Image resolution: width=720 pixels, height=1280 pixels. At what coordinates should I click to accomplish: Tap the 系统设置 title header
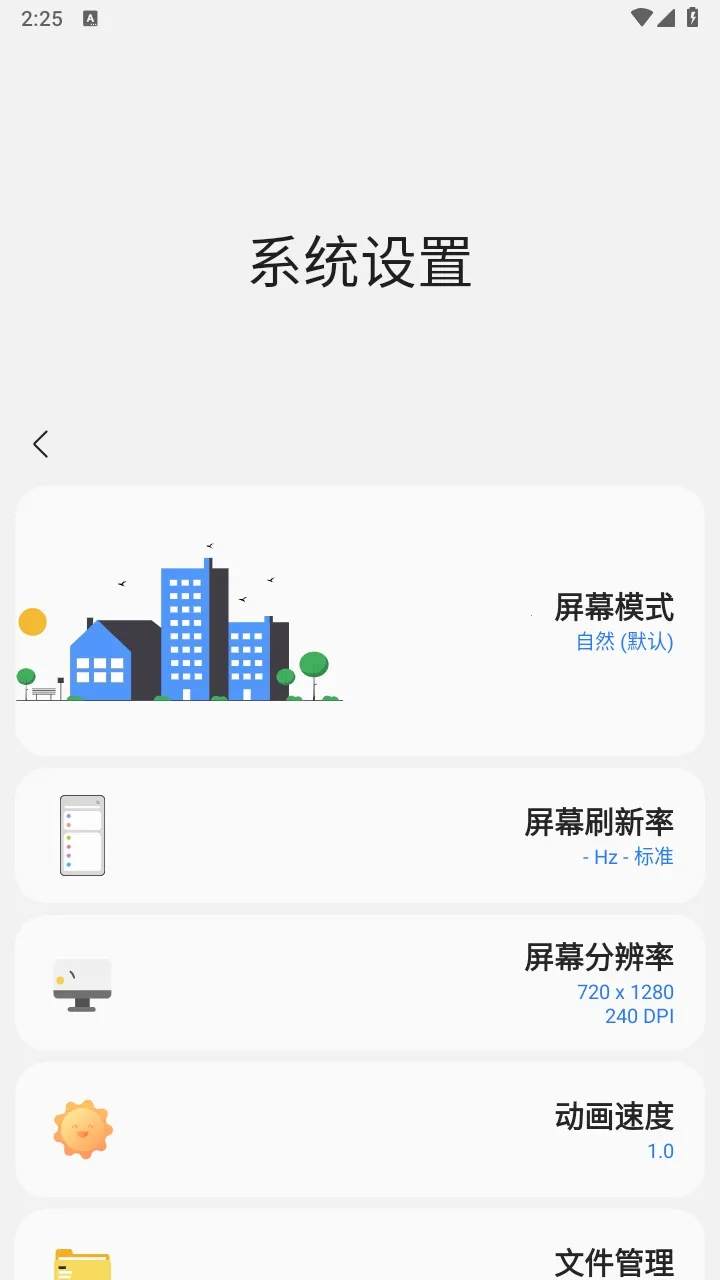pos(360,261)
